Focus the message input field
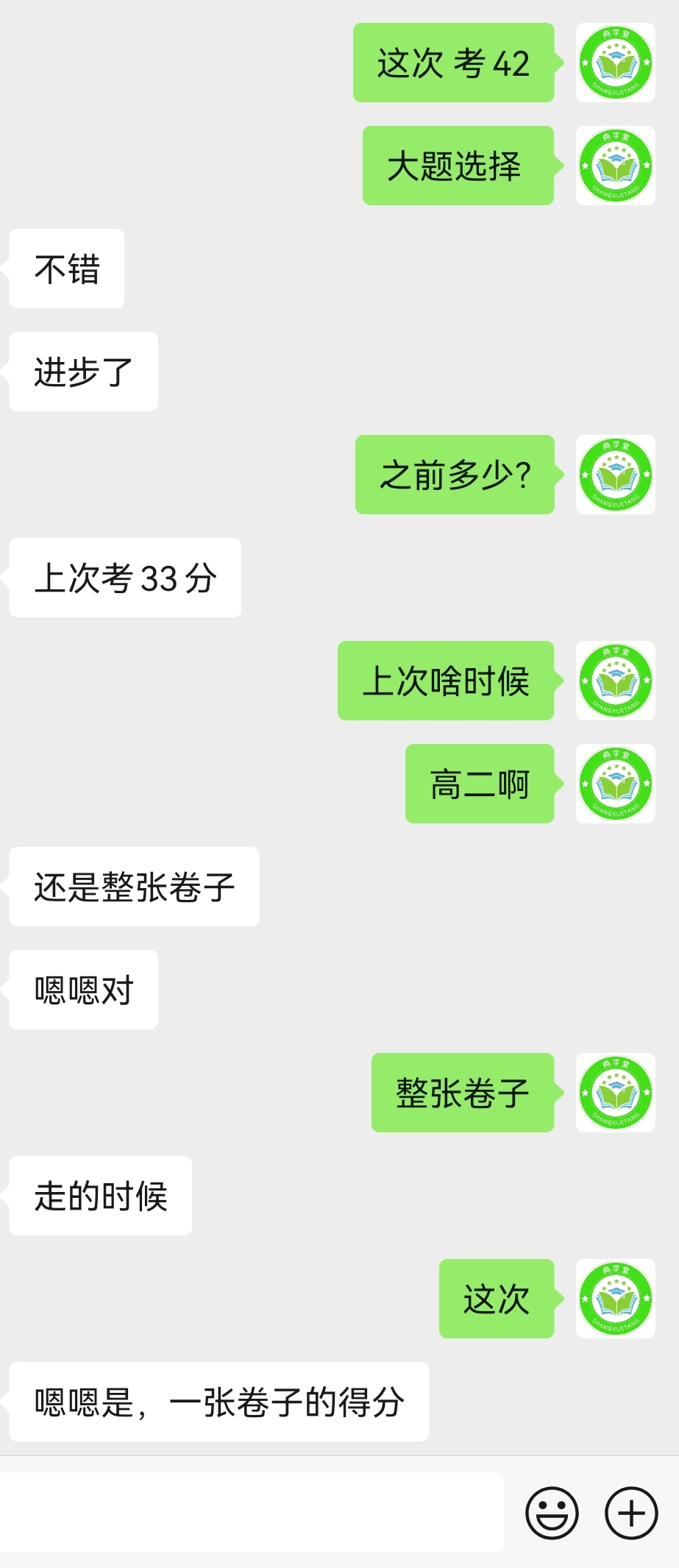Image resolution: width=679 pixels, height=1568 pixels. tap(250, 1512)
